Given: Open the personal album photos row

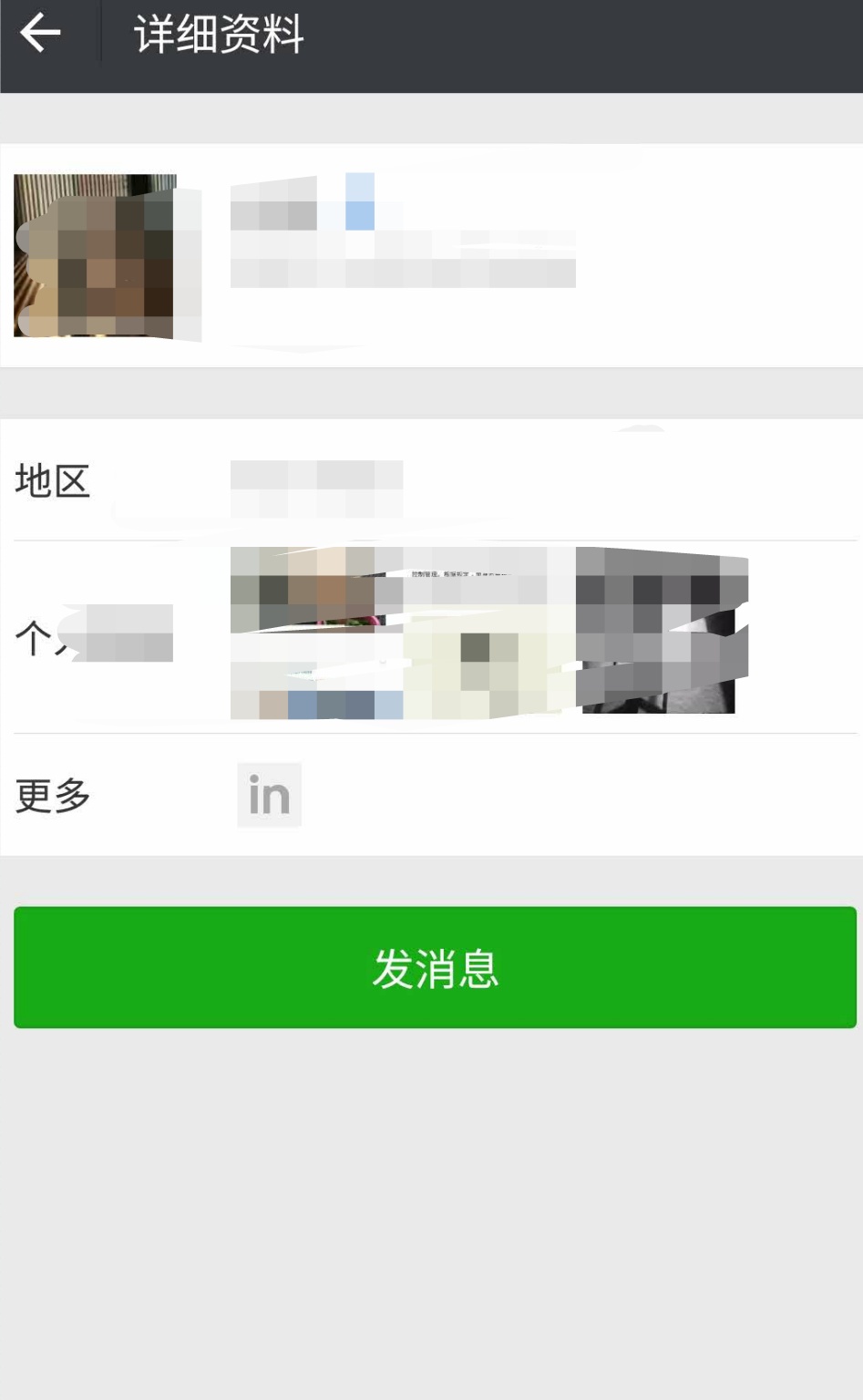Looking at the screenshot, I should tap(431, 636).
